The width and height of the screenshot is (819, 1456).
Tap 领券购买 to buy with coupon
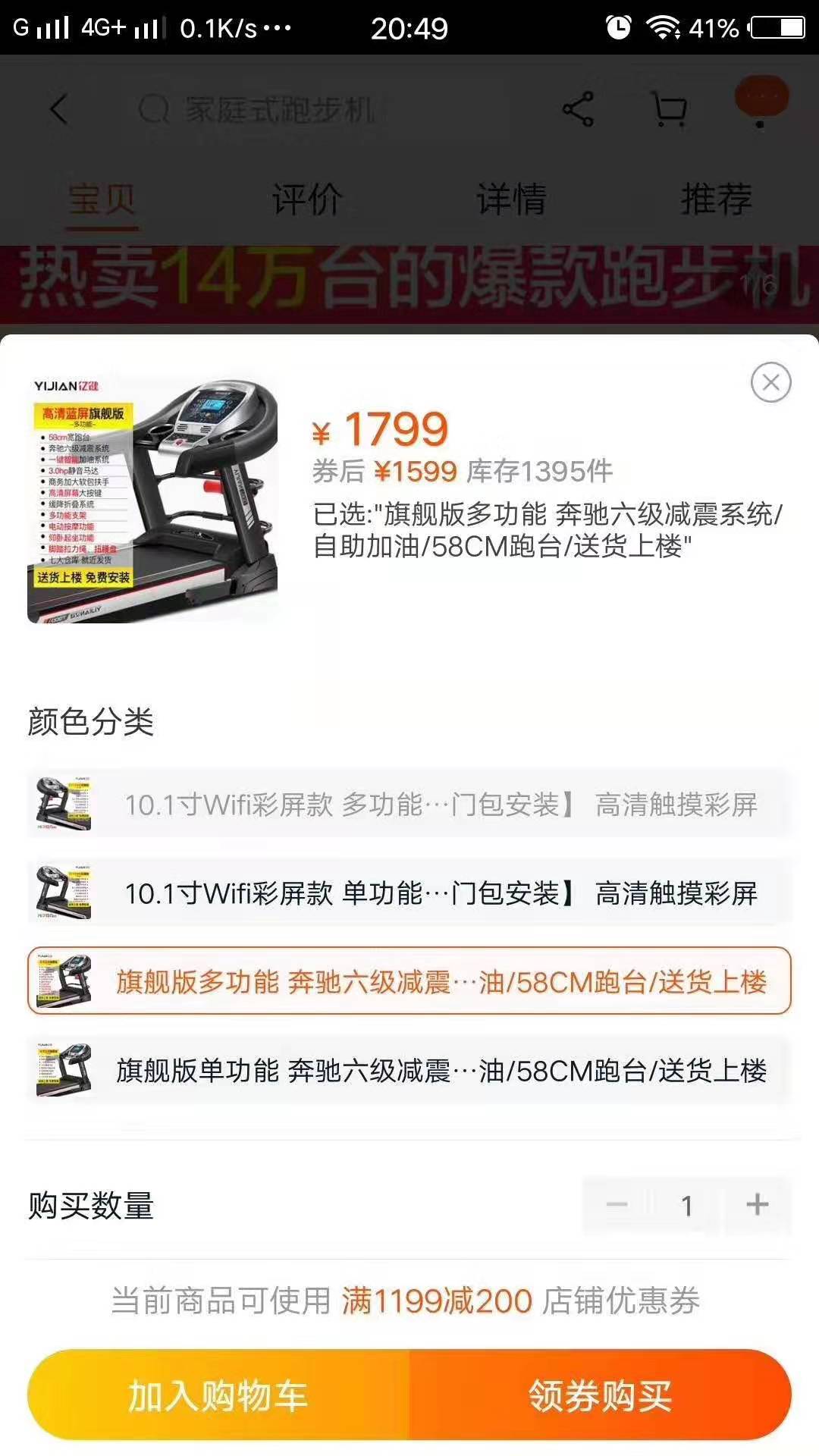pos(601,1395)
